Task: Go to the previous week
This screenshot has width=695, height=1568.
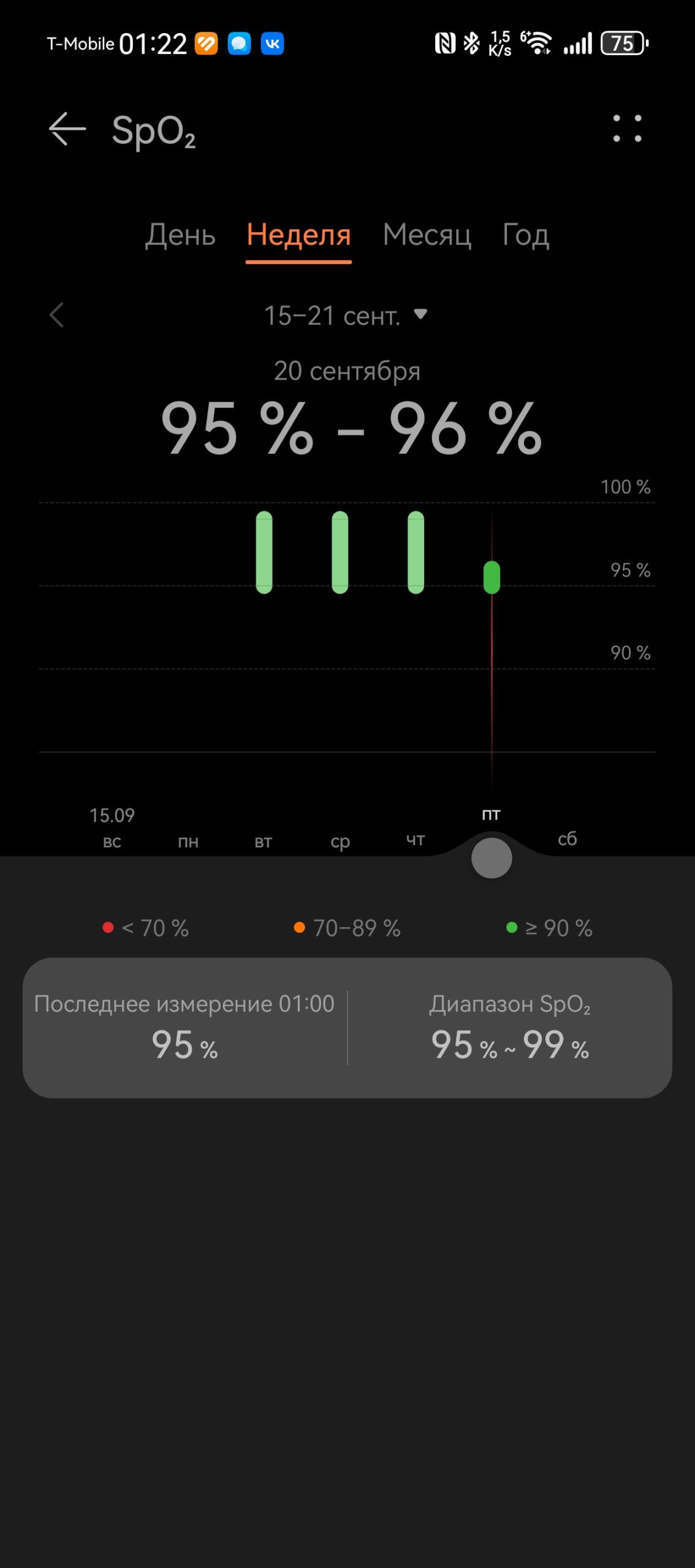Action: tap(56, 315)
